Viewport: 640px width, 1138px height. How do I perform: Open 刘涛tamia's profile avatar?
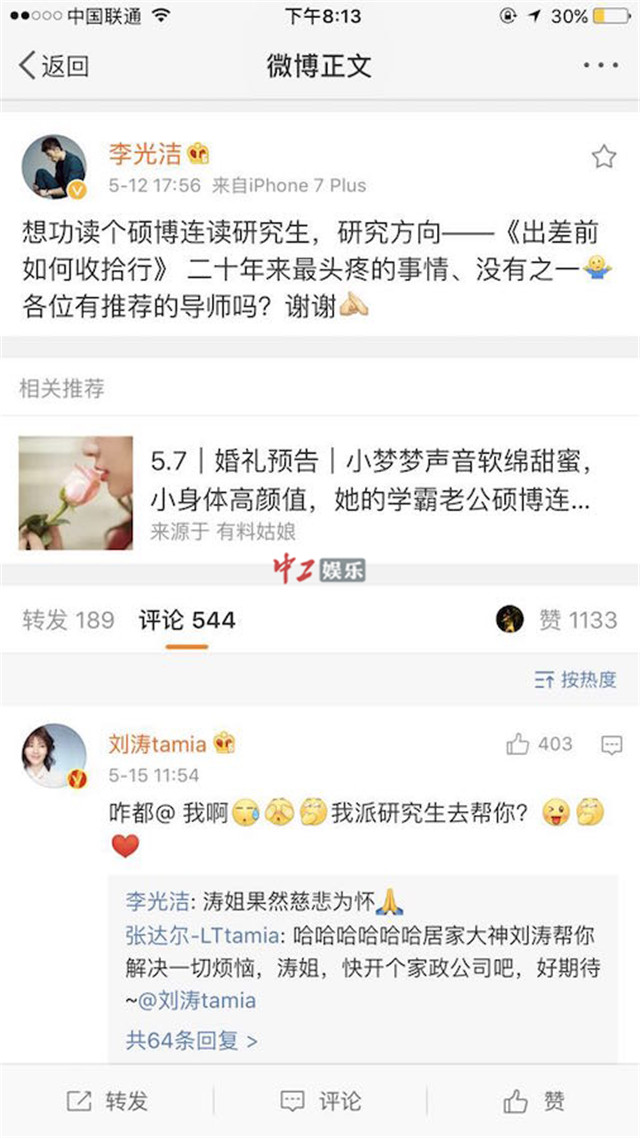point(54,756)
